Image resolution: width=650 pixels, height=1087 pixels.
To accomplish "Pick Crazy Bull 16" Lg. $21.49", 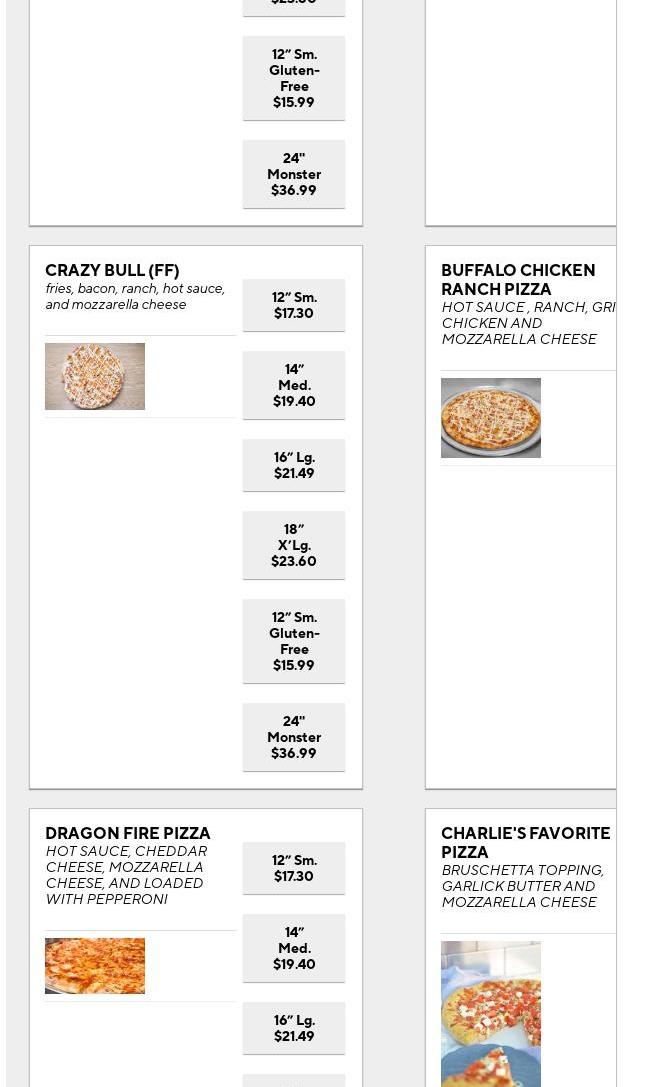I will pos(294,465).
